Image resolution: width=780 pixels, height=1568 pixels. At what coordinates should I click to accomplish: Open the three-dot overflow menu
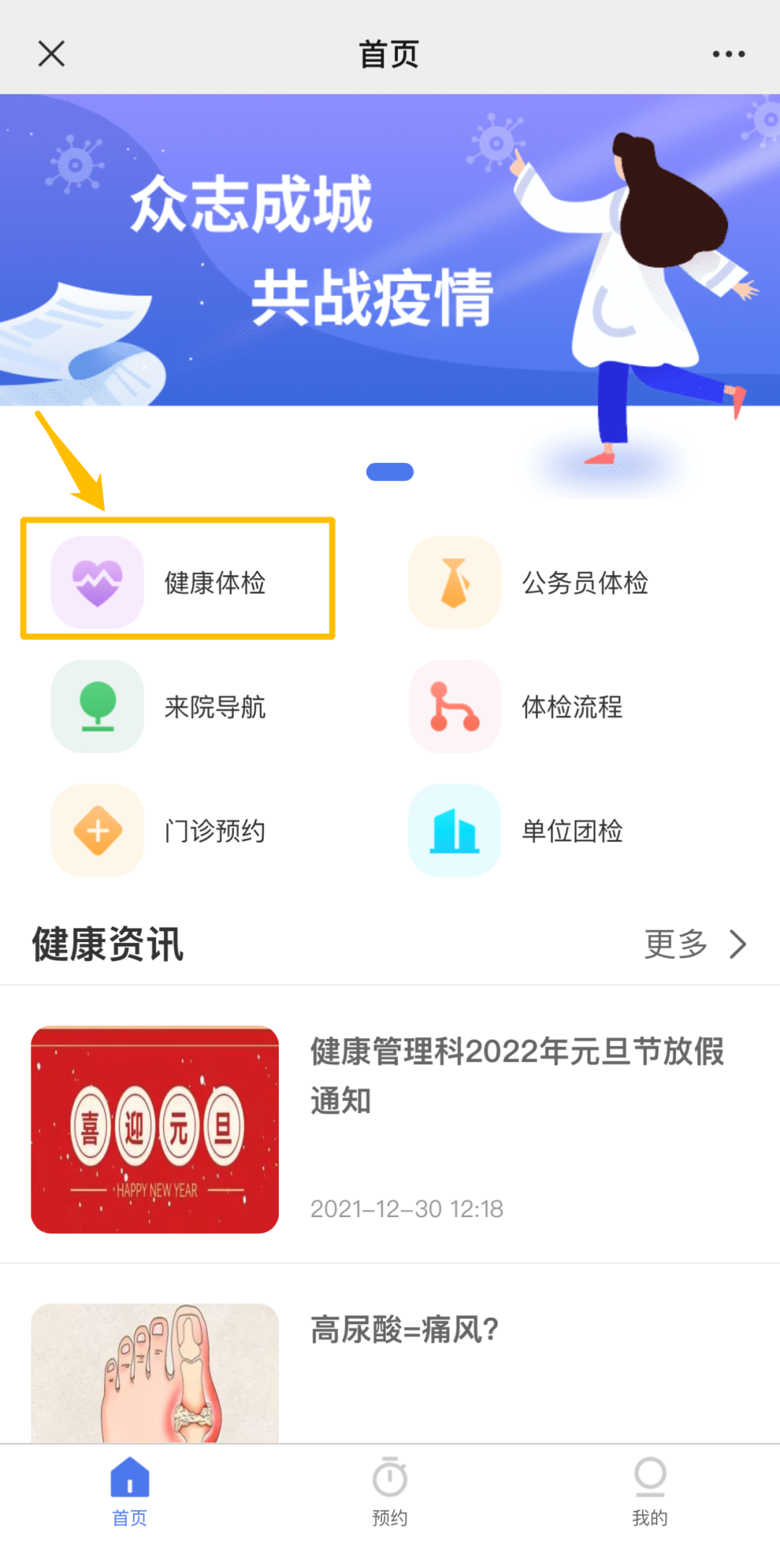728,54
